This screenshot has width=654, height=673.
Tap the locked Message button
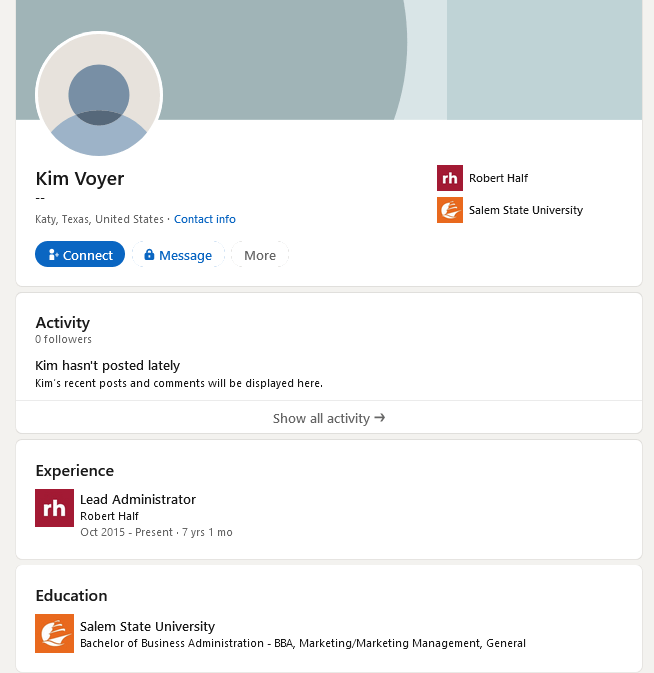pyautogui.click(x=178, y=255)
